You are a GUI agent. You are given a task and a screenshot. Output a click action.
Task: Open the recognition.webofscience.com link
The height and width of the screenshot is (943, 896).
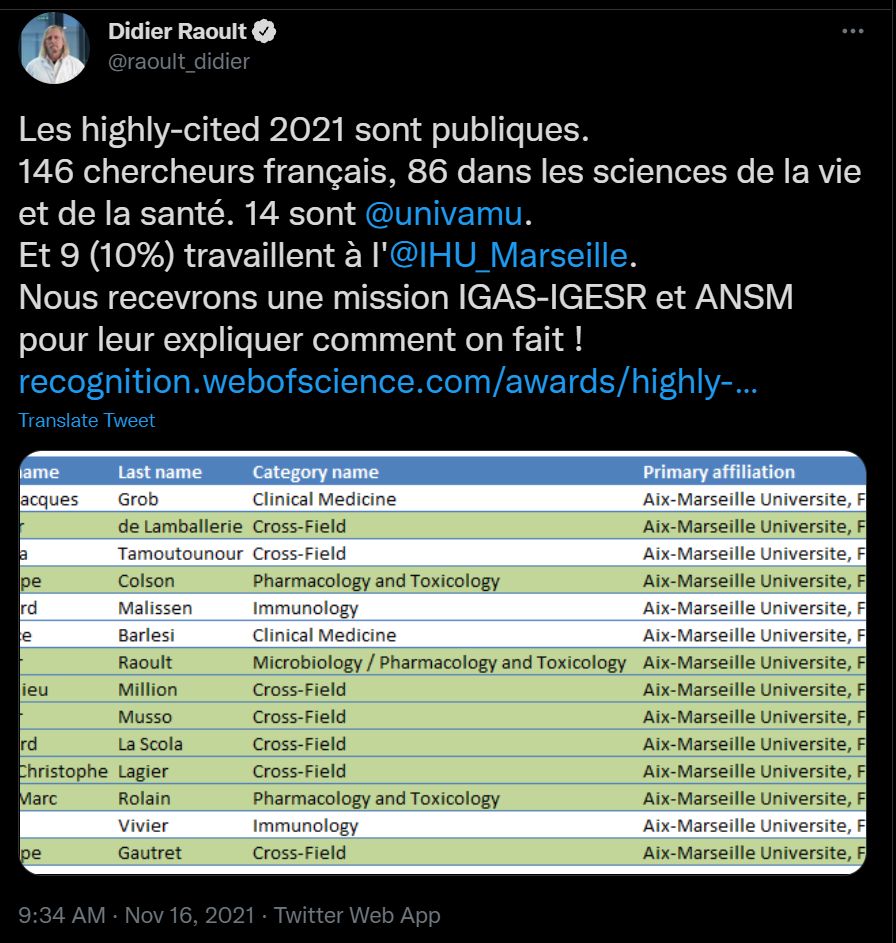[387, 383]
